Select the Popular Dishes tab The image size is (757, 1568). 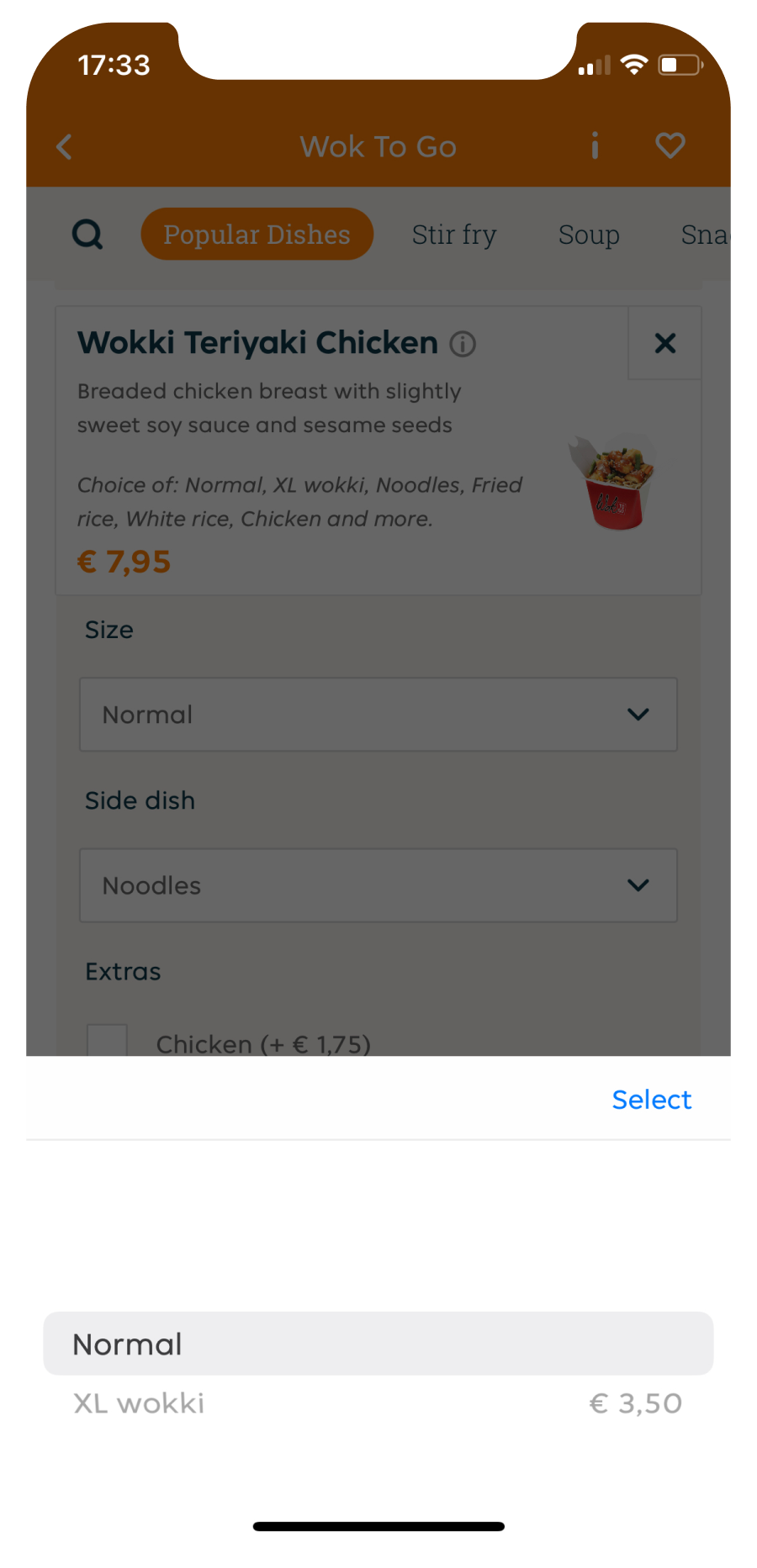[257, 234]
